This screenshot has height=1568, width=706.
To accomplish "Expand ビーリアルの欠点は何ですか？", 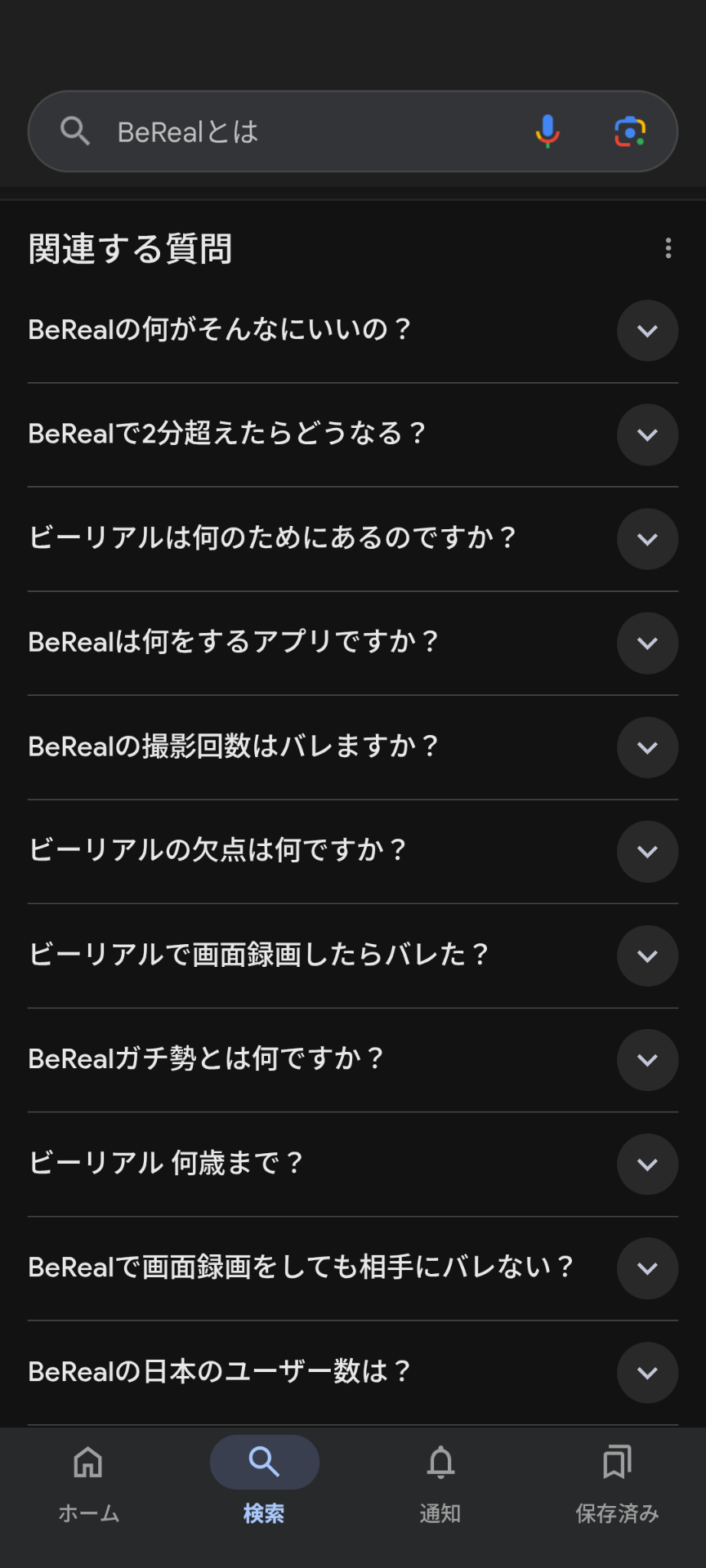I will pyautogui.click(x=353, y=852).
